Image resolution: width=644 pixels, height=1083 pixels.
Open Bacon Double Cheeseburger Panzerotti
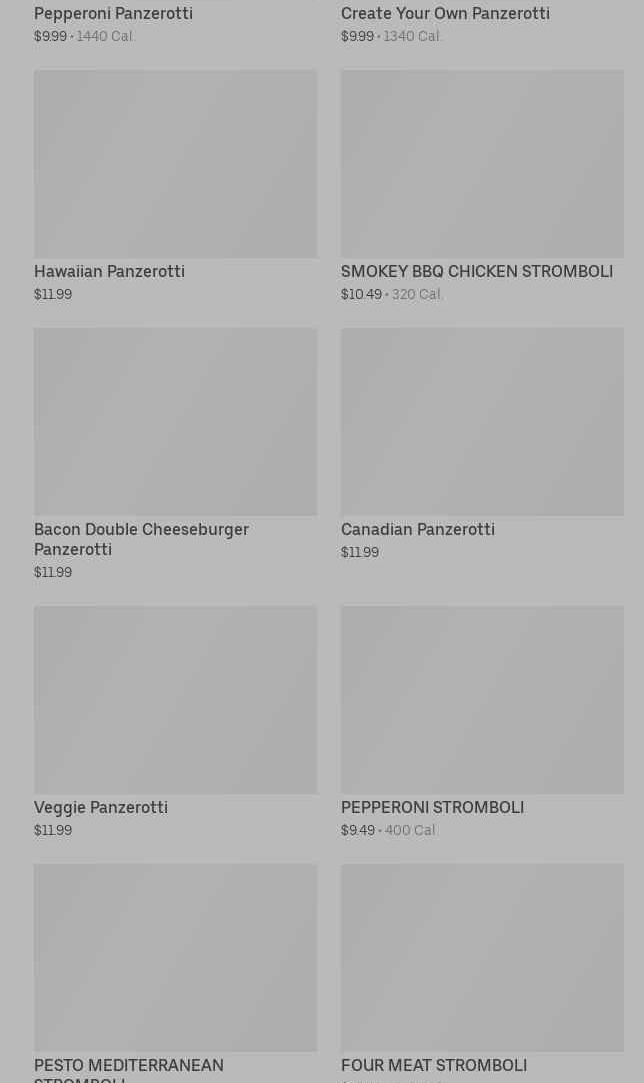click(176, 454)
